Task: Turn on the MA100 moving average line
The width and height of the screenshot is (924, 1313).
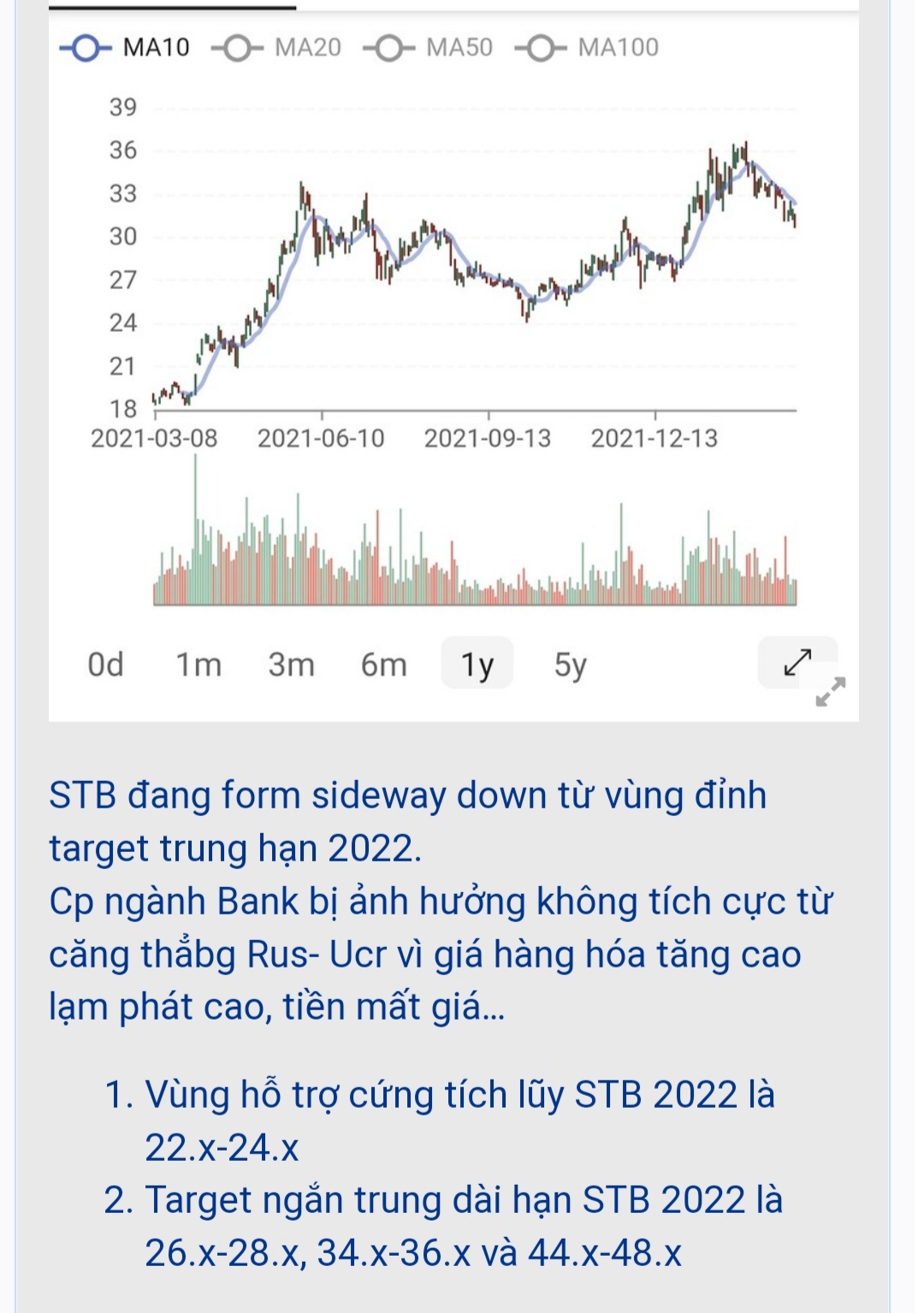Action: coord(588,48)
